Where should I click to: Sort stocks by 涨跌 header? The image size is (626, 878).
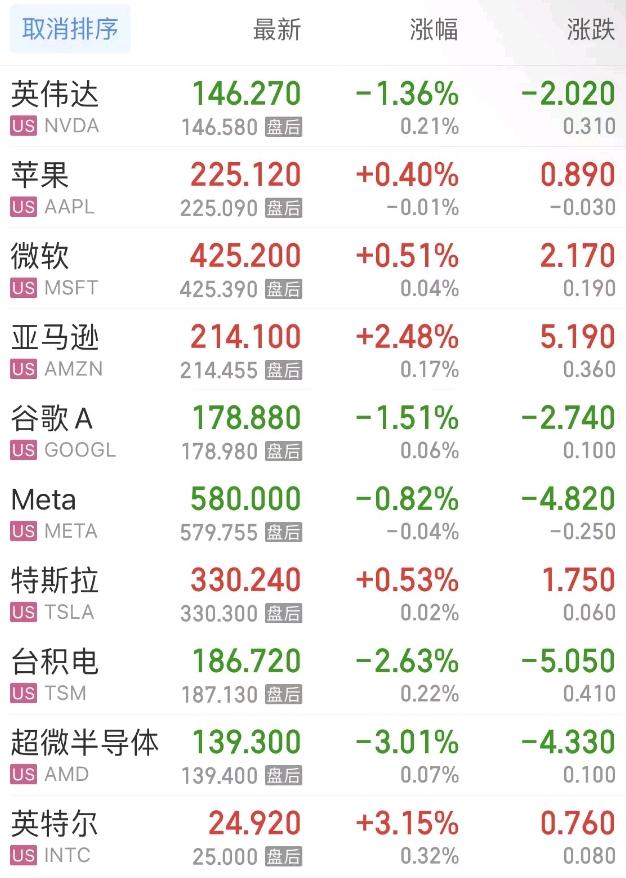point(590,30)
